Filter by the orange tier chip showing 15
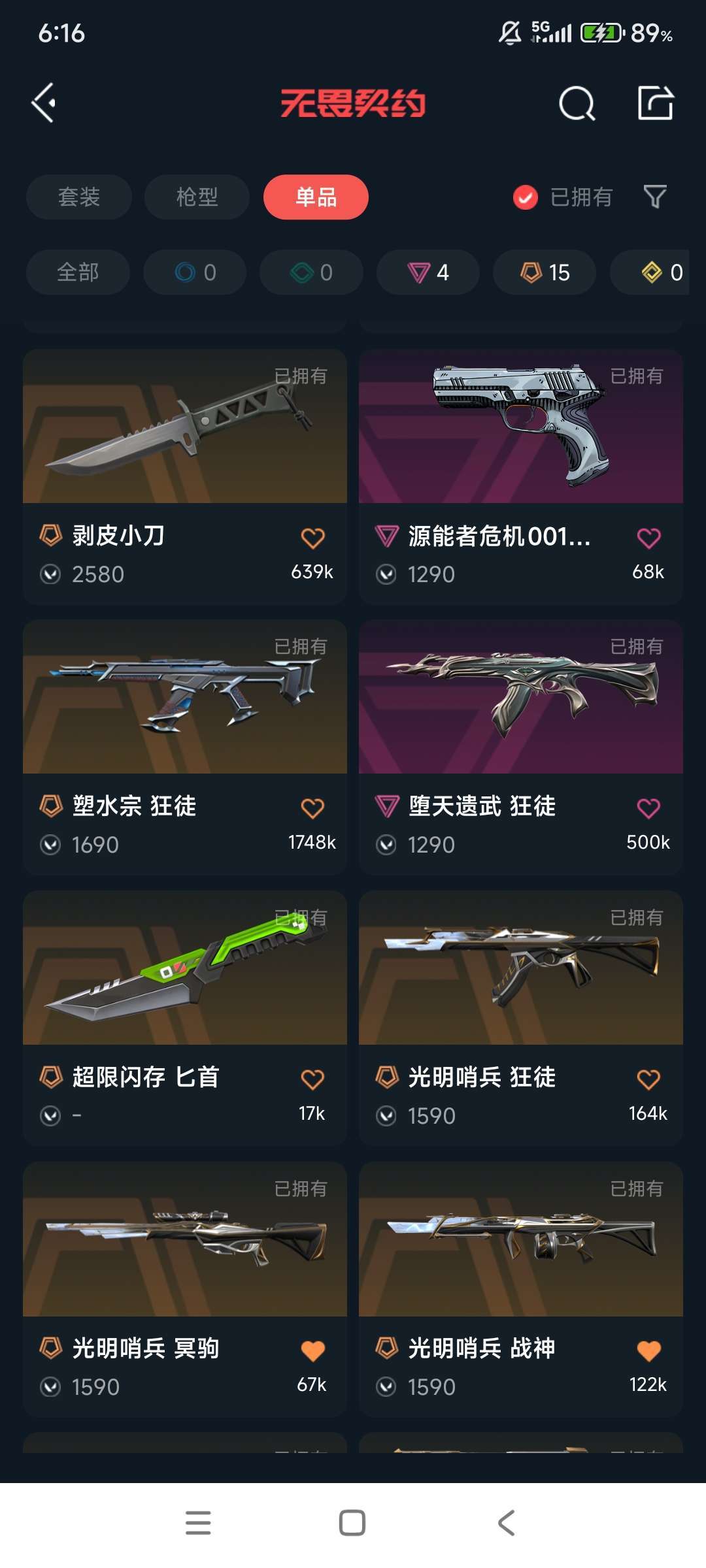Viewport: 706px width, 1568px height. [x=545, y=272]
